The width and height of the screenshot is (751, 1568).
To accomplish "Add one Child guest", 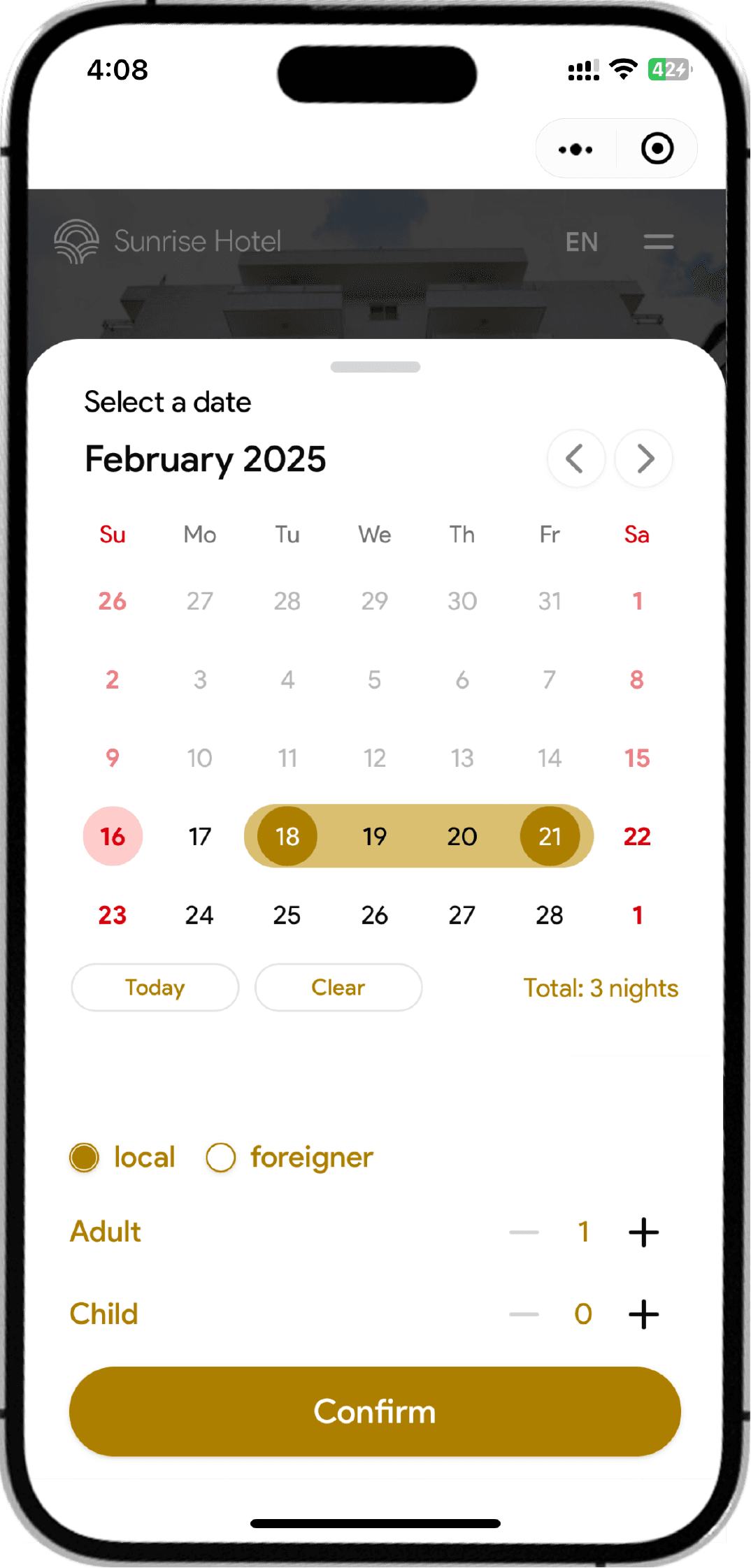I will (644, 1314).
